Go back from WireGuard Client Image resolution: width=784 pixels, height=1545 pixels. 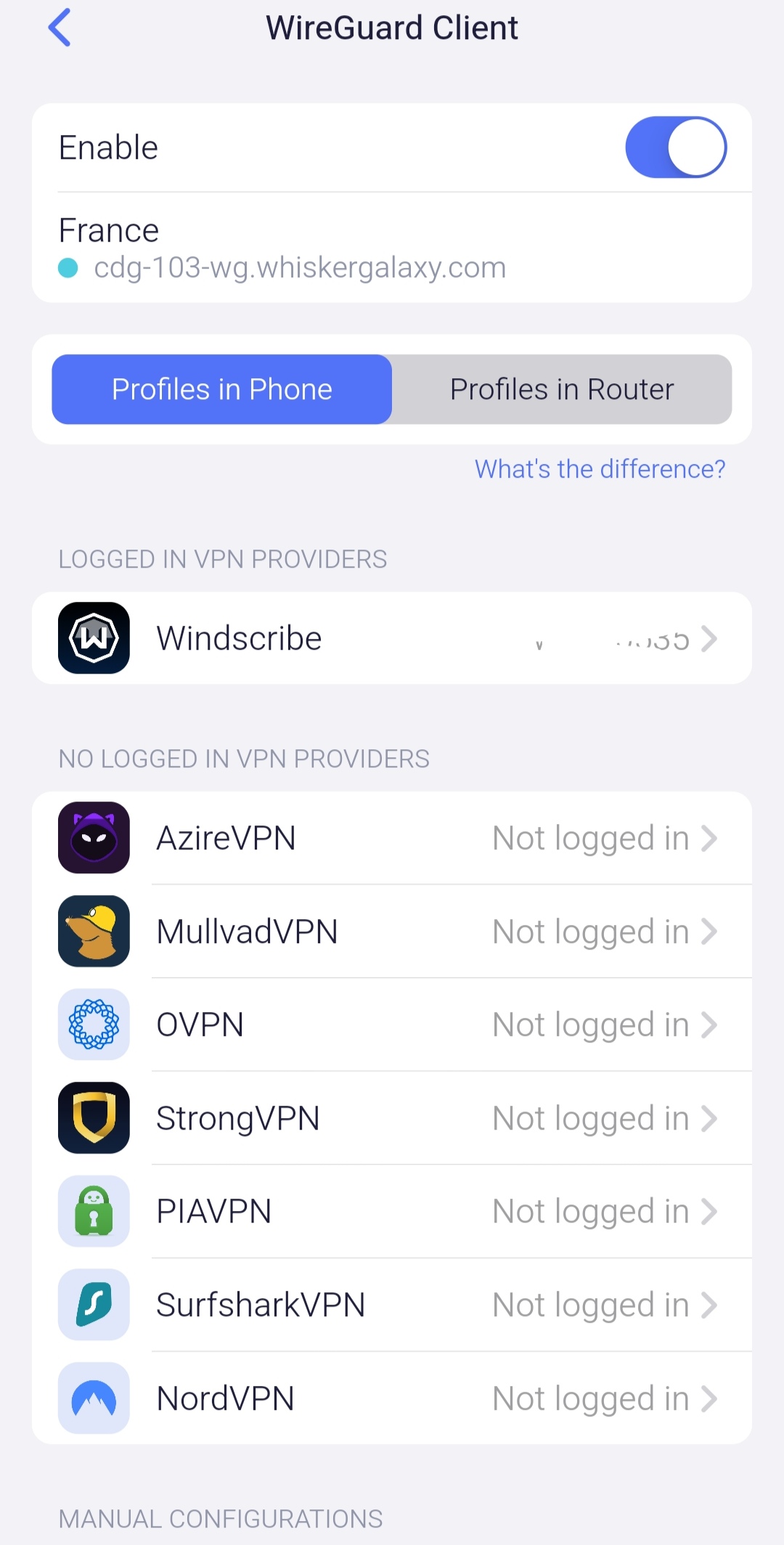point(60,28)
